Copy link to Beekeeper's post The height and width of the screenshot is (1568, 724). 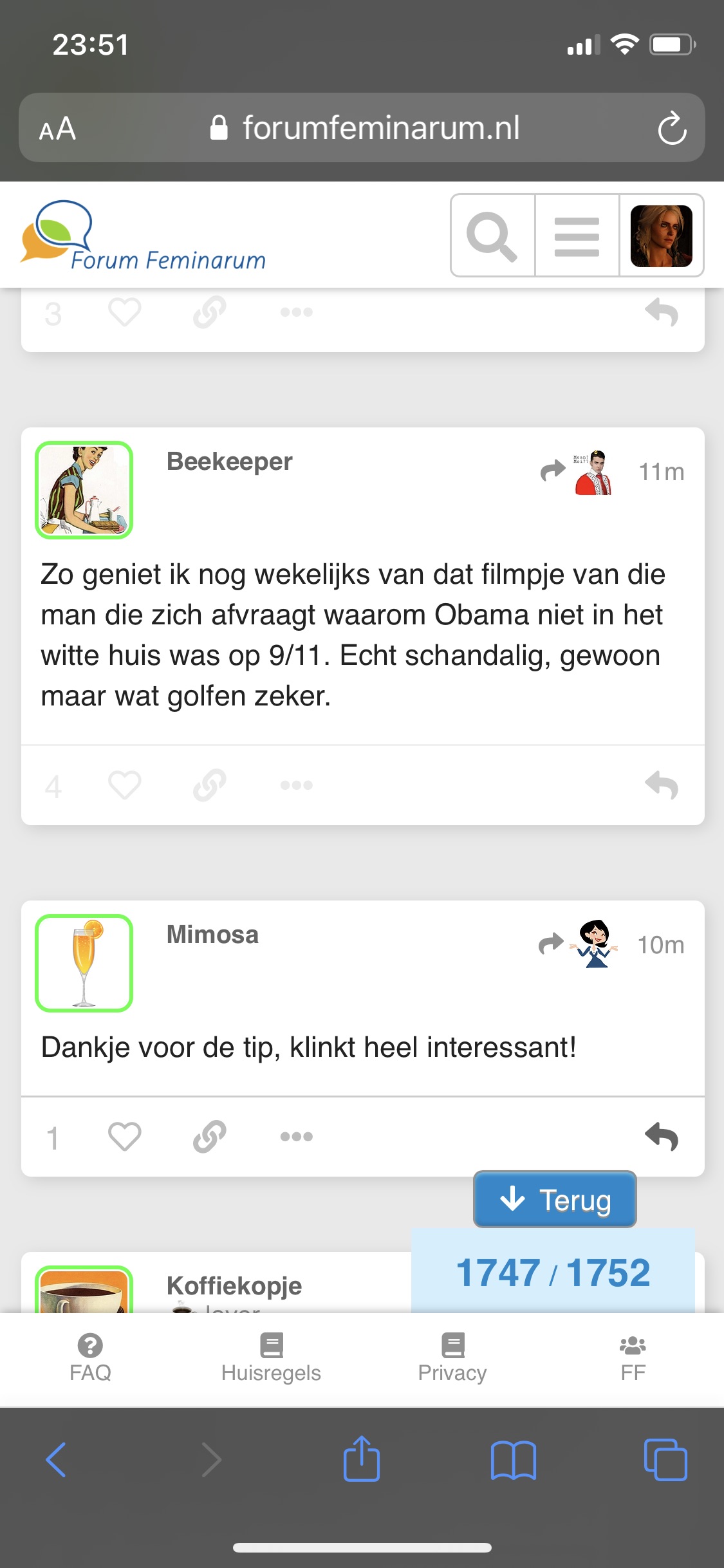pyautogui.click(x=210, y=785)
